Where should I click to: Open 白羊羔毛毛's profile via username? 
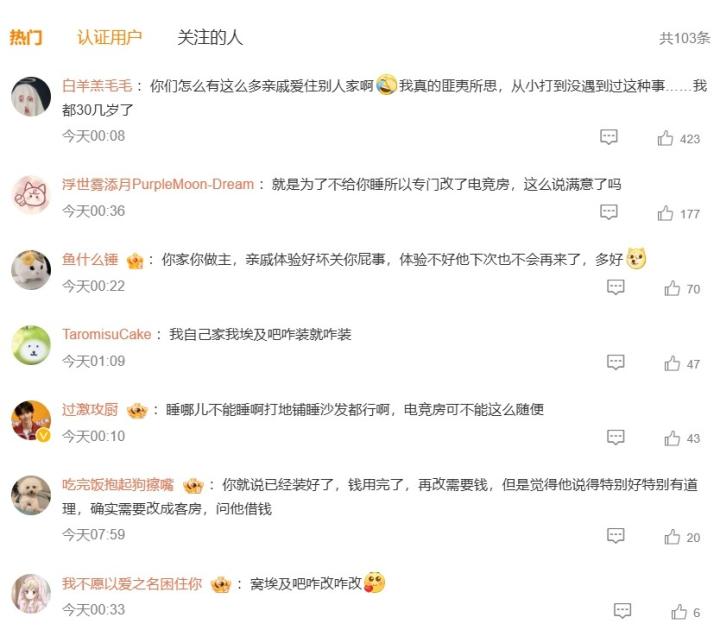(96, 87)
